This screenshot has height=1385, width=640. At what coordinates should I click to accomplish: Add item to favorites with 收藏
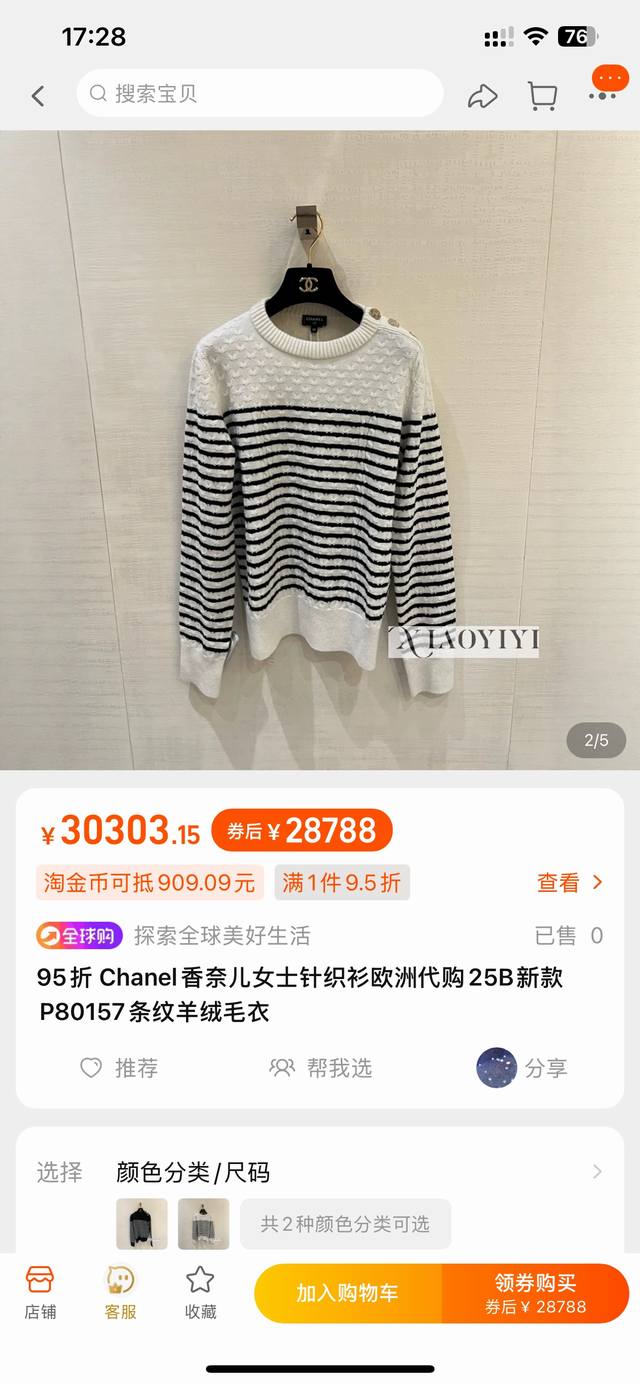click(x=200, y=1292)
